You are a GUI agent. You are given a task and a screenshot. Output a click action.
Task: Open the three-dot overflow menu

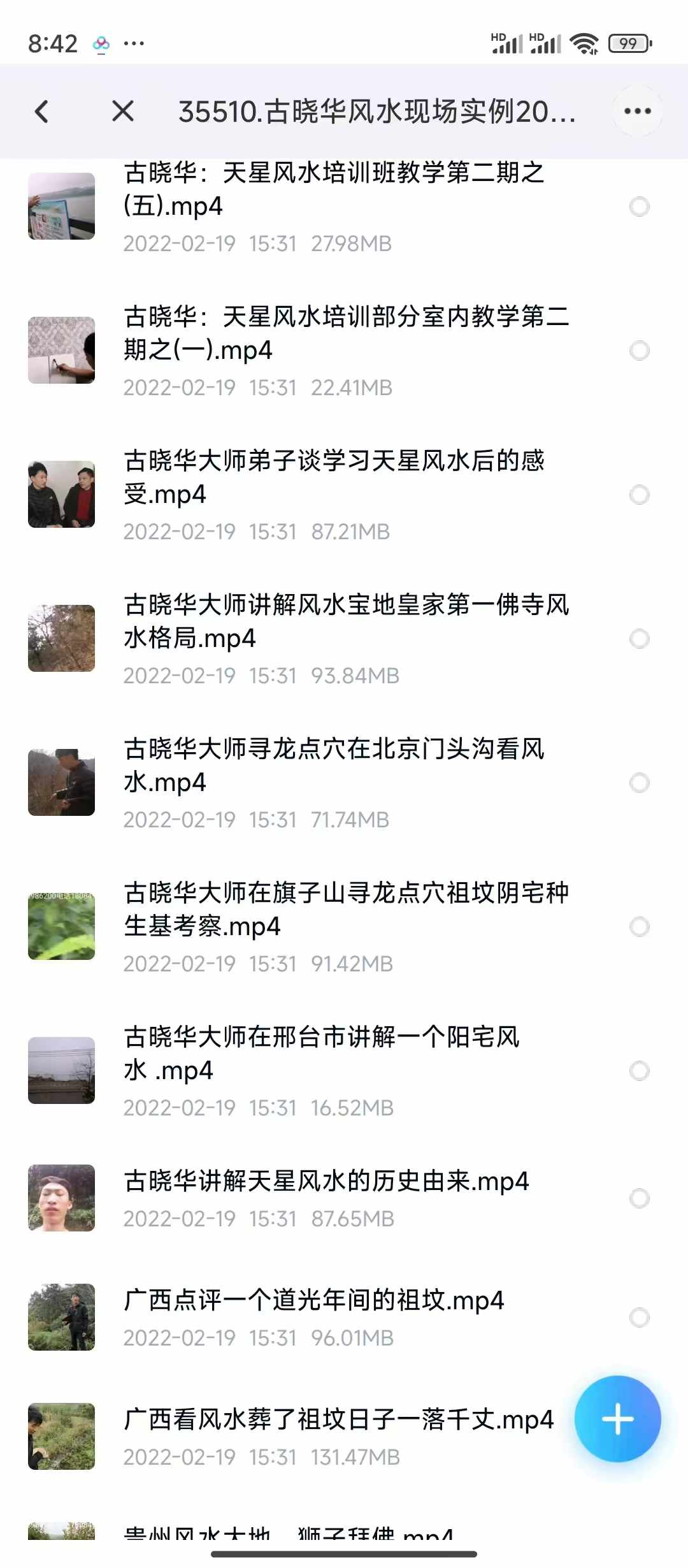pos(638,112)
